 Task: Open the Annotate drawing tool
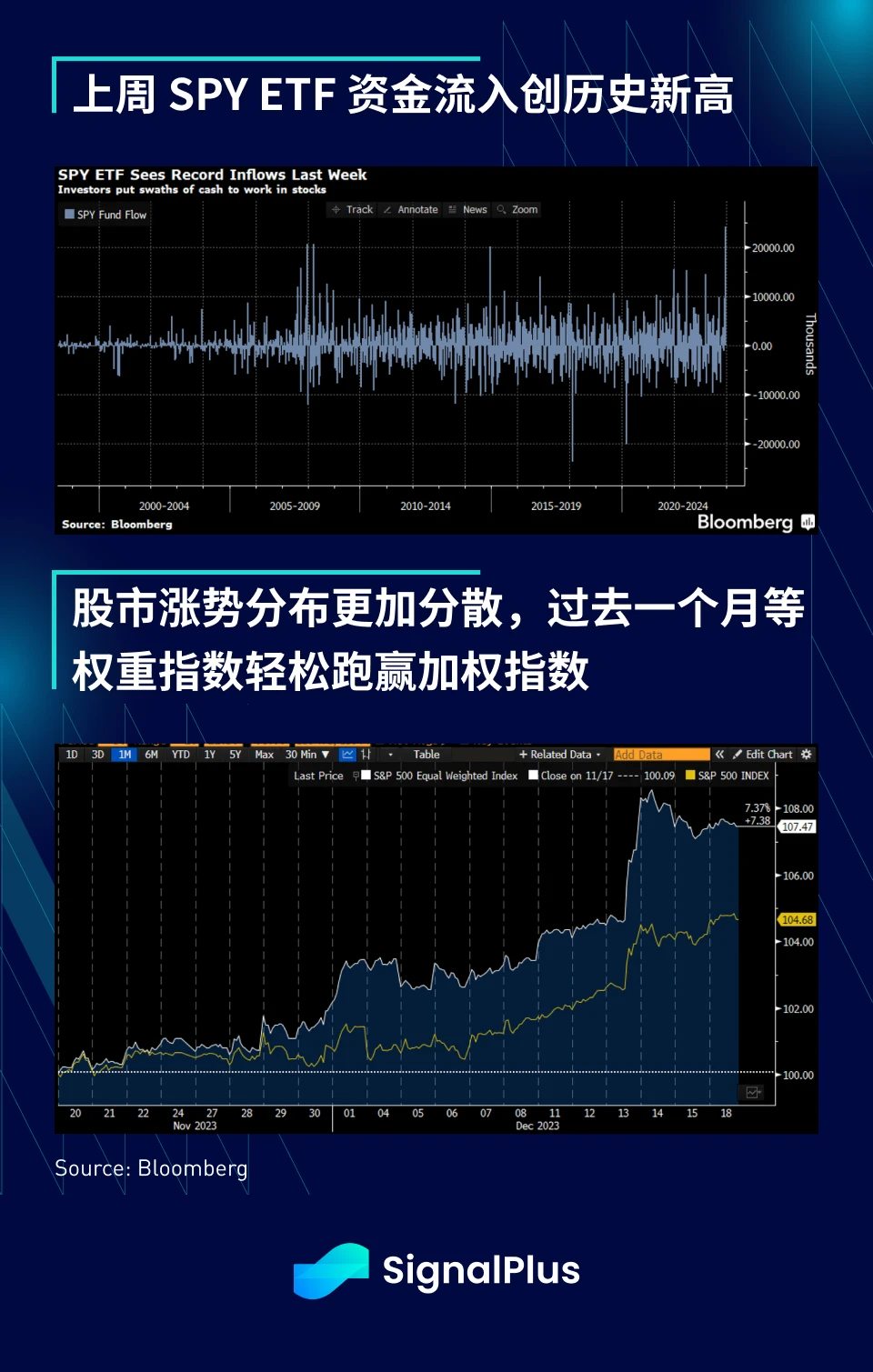[414, 209]
